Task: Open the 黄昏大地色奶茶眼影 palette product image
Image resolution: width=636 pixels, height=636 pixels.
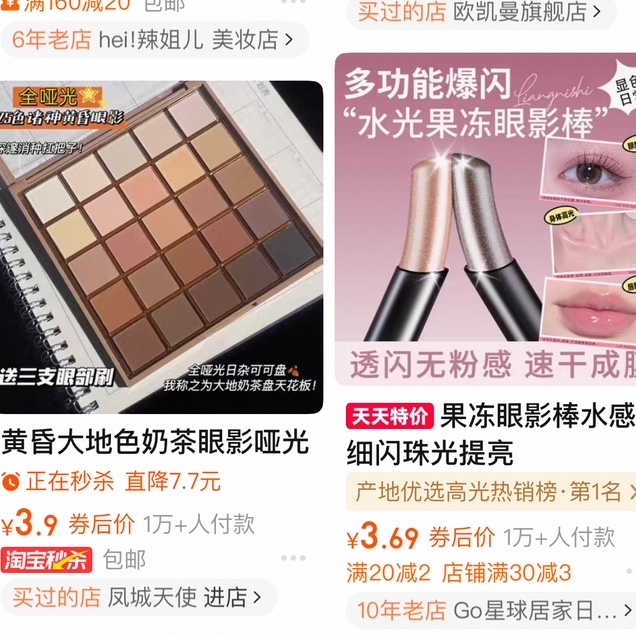Action: (161, 245)
